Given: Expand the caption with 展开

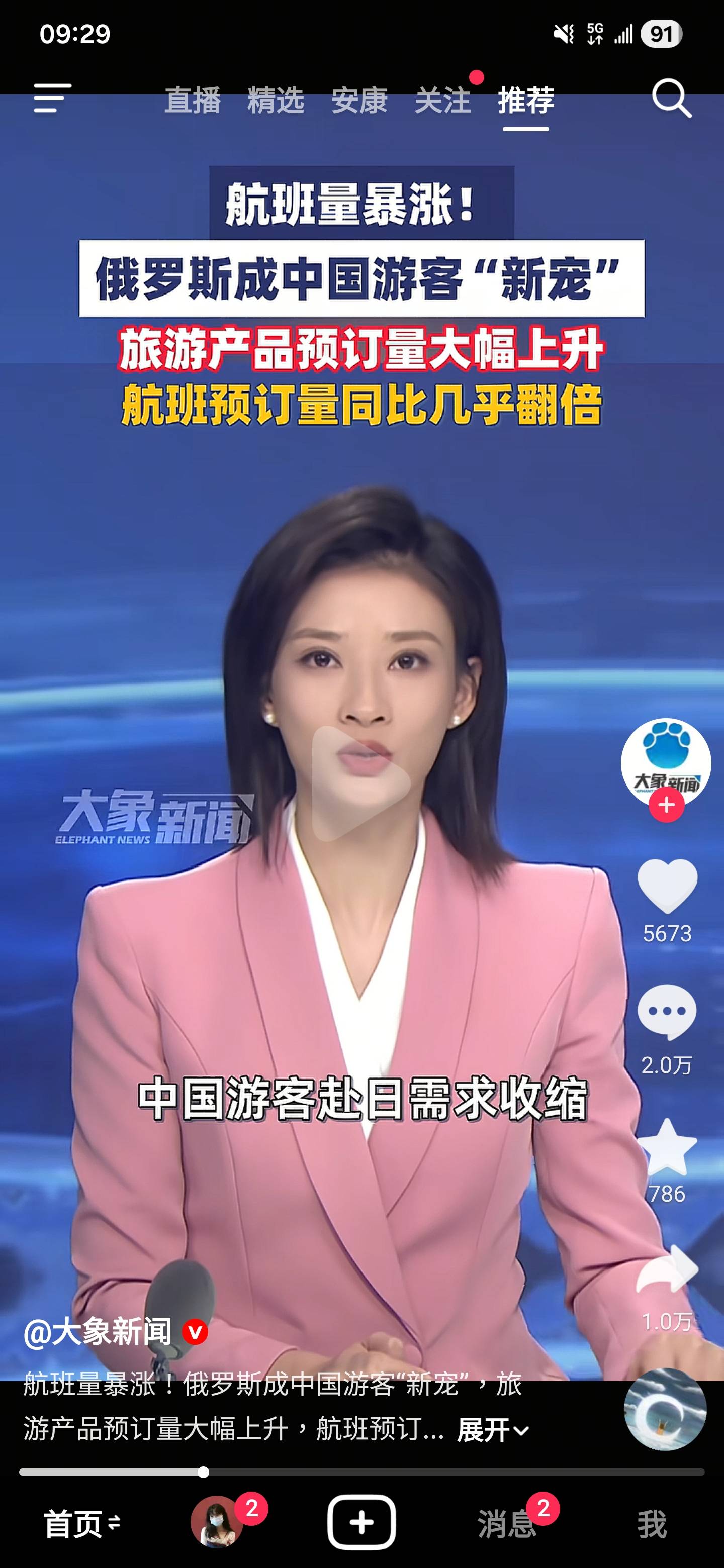Looking at the screenshot, I should point(492,1430).
